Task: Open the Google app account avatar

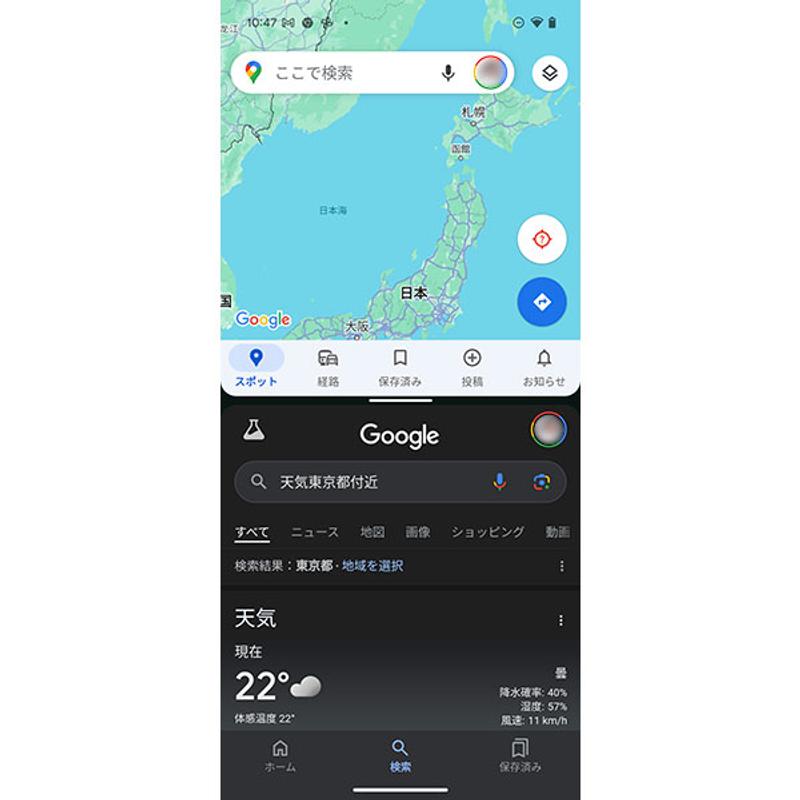Action: [x=548, y=430]
